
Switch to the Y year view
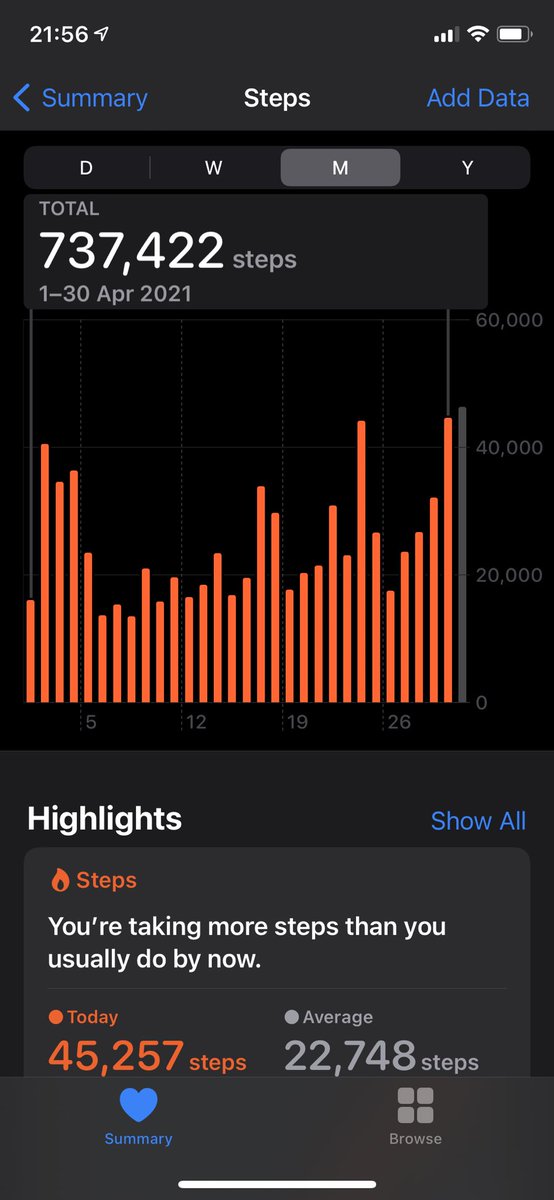(x=467, y=168)
